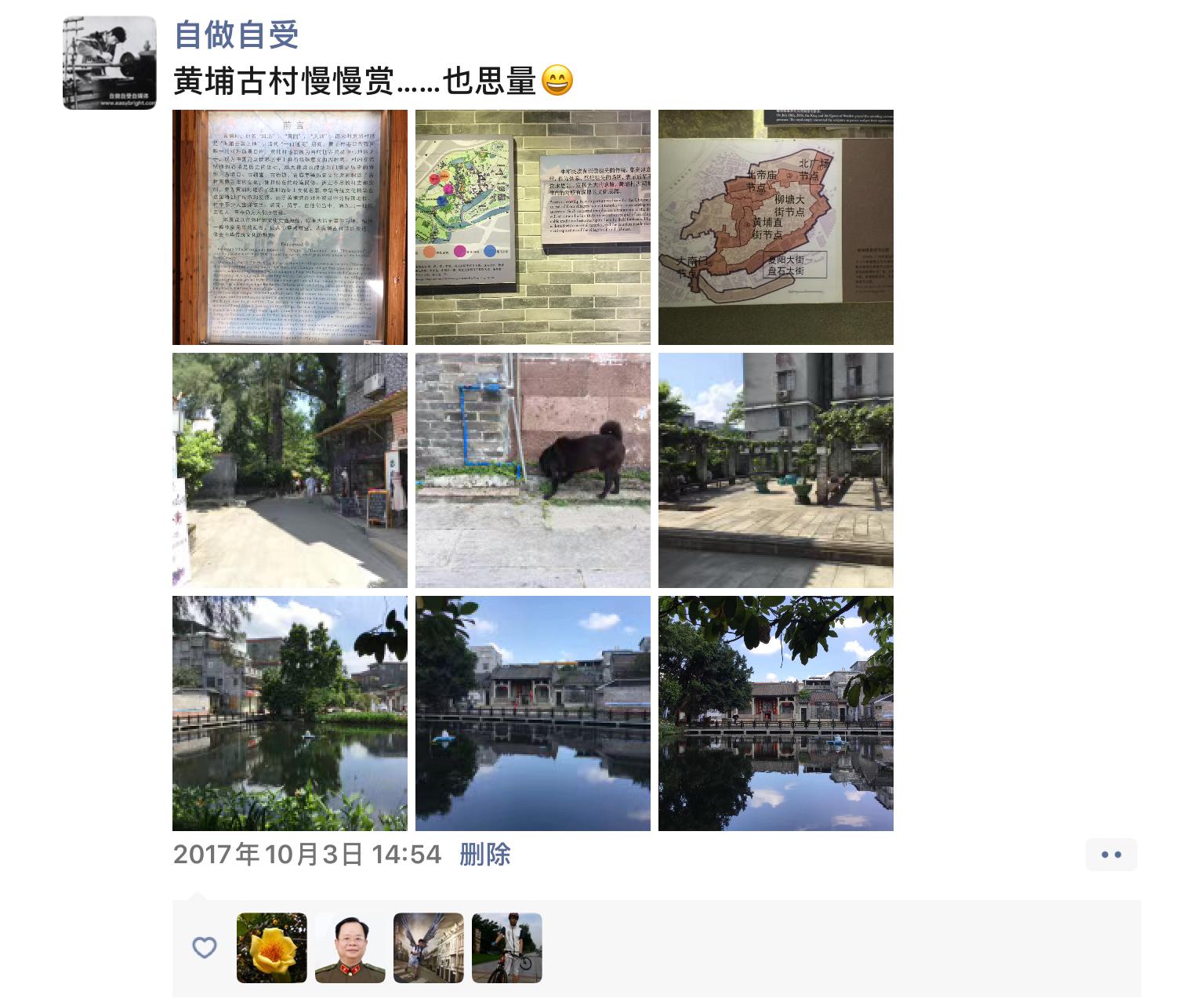The width and height of the screenshot is (1204, 1002).
Task: Open the preface text board photo
Action: (x=290, y=227)
